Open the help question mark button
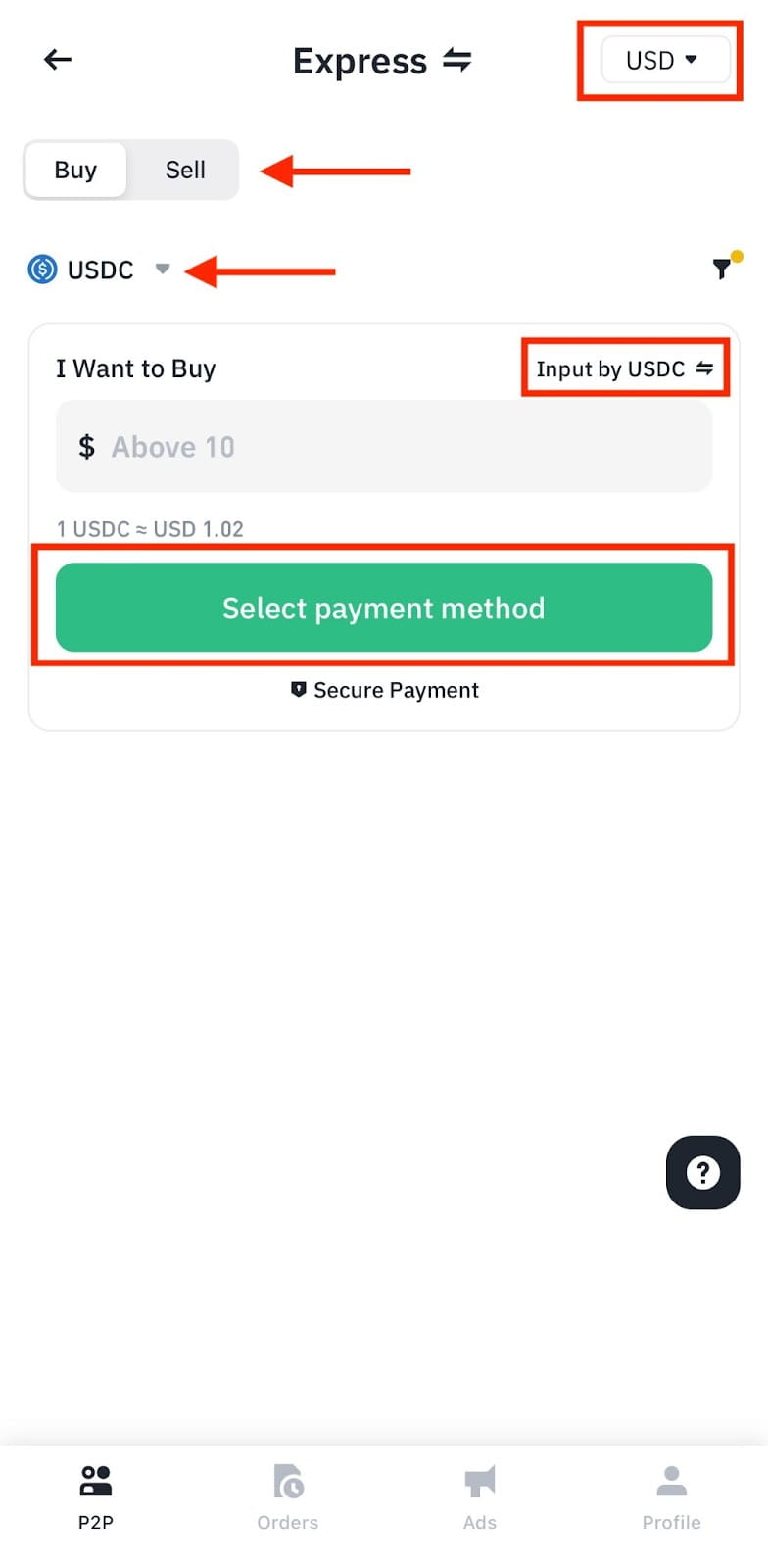 tap(702, 1172)
